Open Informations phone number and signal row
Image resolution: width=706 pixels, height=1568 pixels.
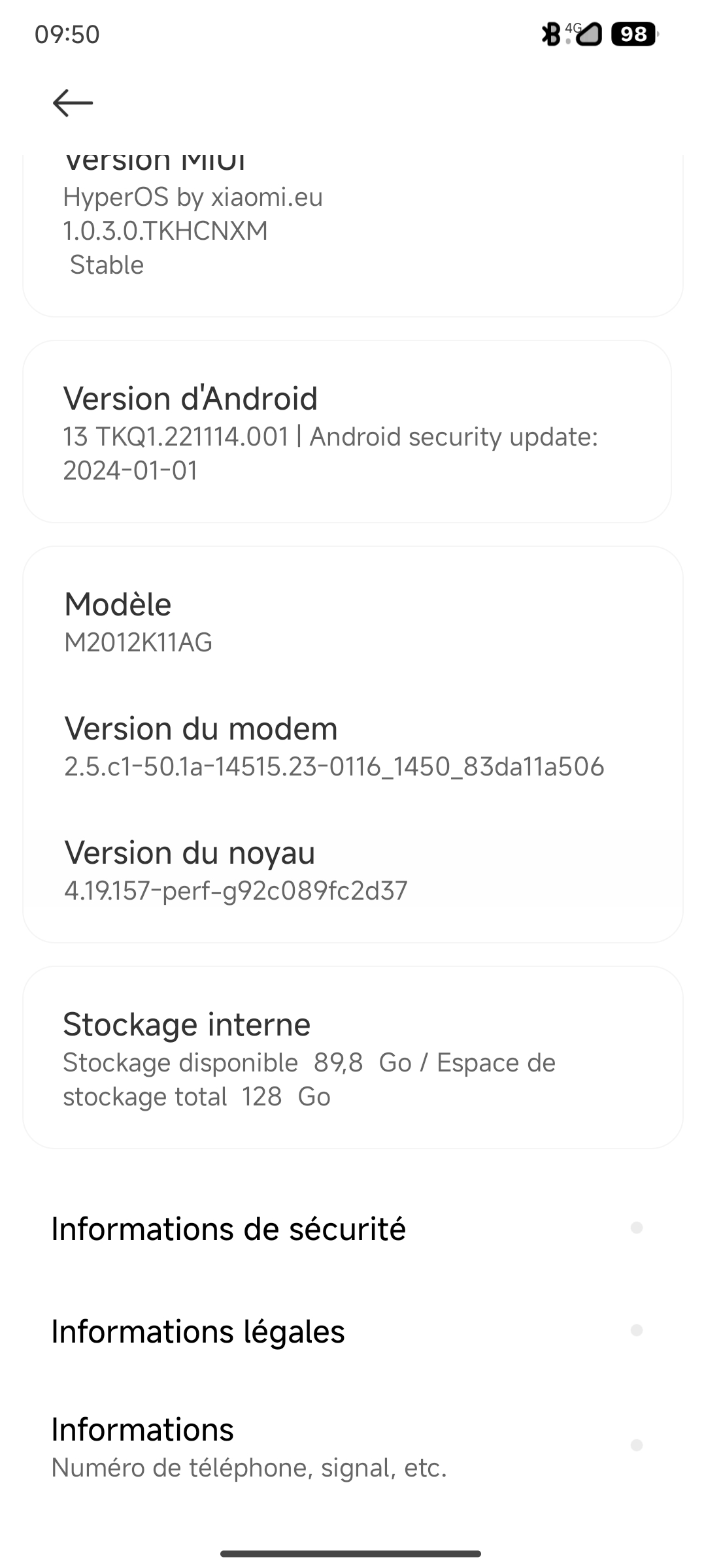pos(353,1445)
